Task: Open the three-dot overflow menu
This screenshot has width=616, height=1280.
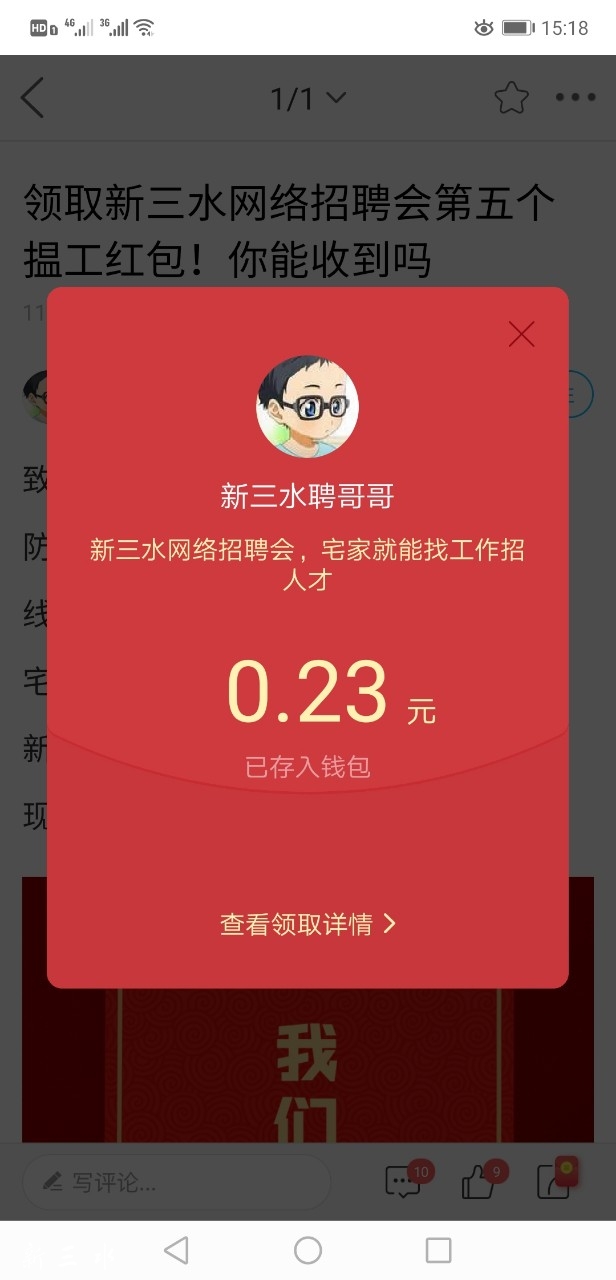Action: pos(575,98)
